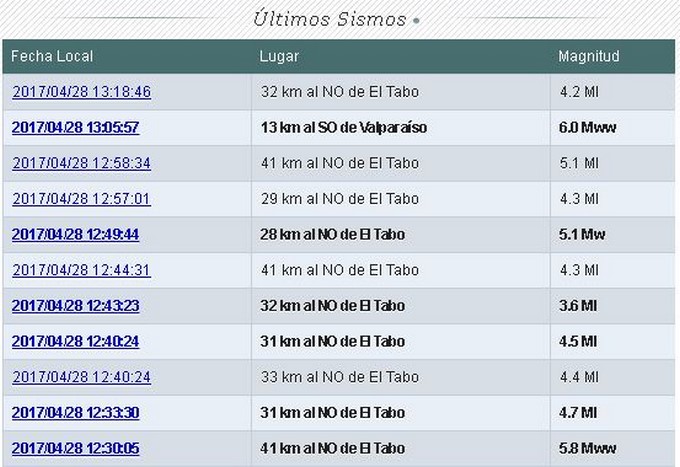The height and width of the screenshot is (467, 680).
Task: Open the 2017/04/28 12:58:34 earthquake report
Action: point(81,163)
